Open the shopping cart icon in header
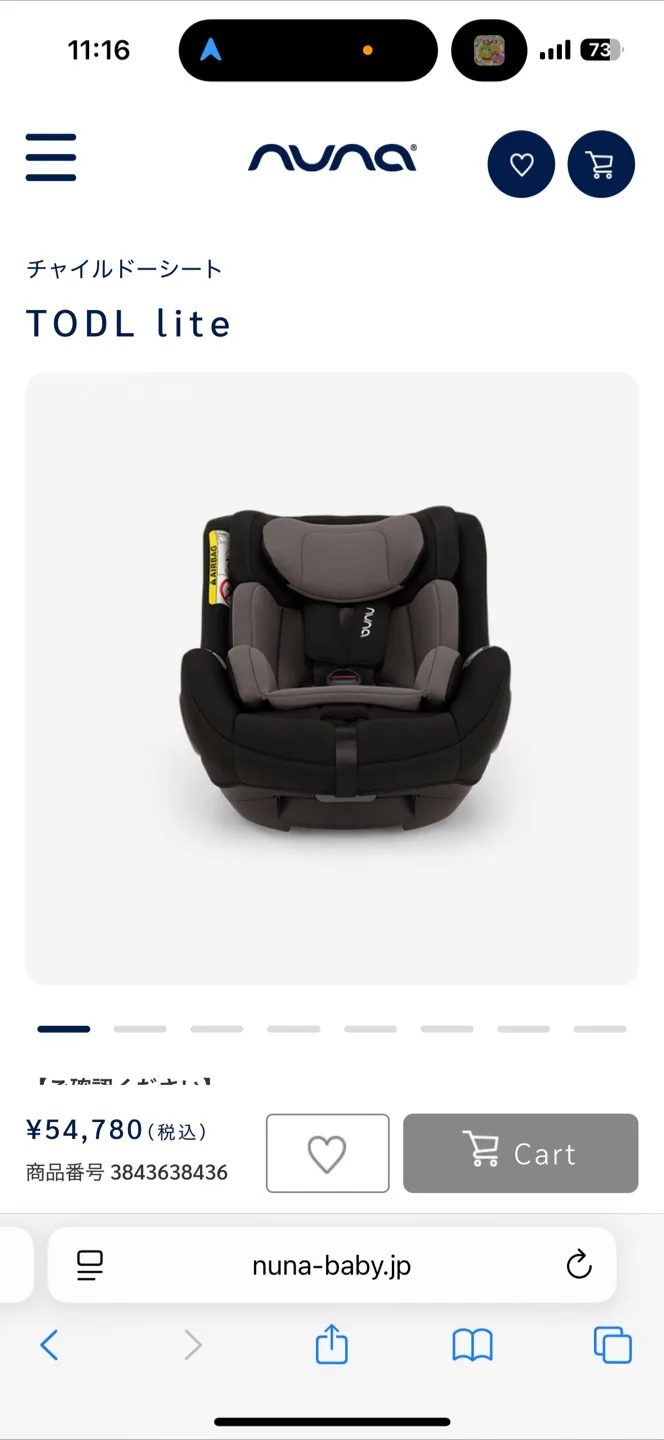The width and height of the screenshot is (664, 1440). pyautogui.click(x=601, y=164)
